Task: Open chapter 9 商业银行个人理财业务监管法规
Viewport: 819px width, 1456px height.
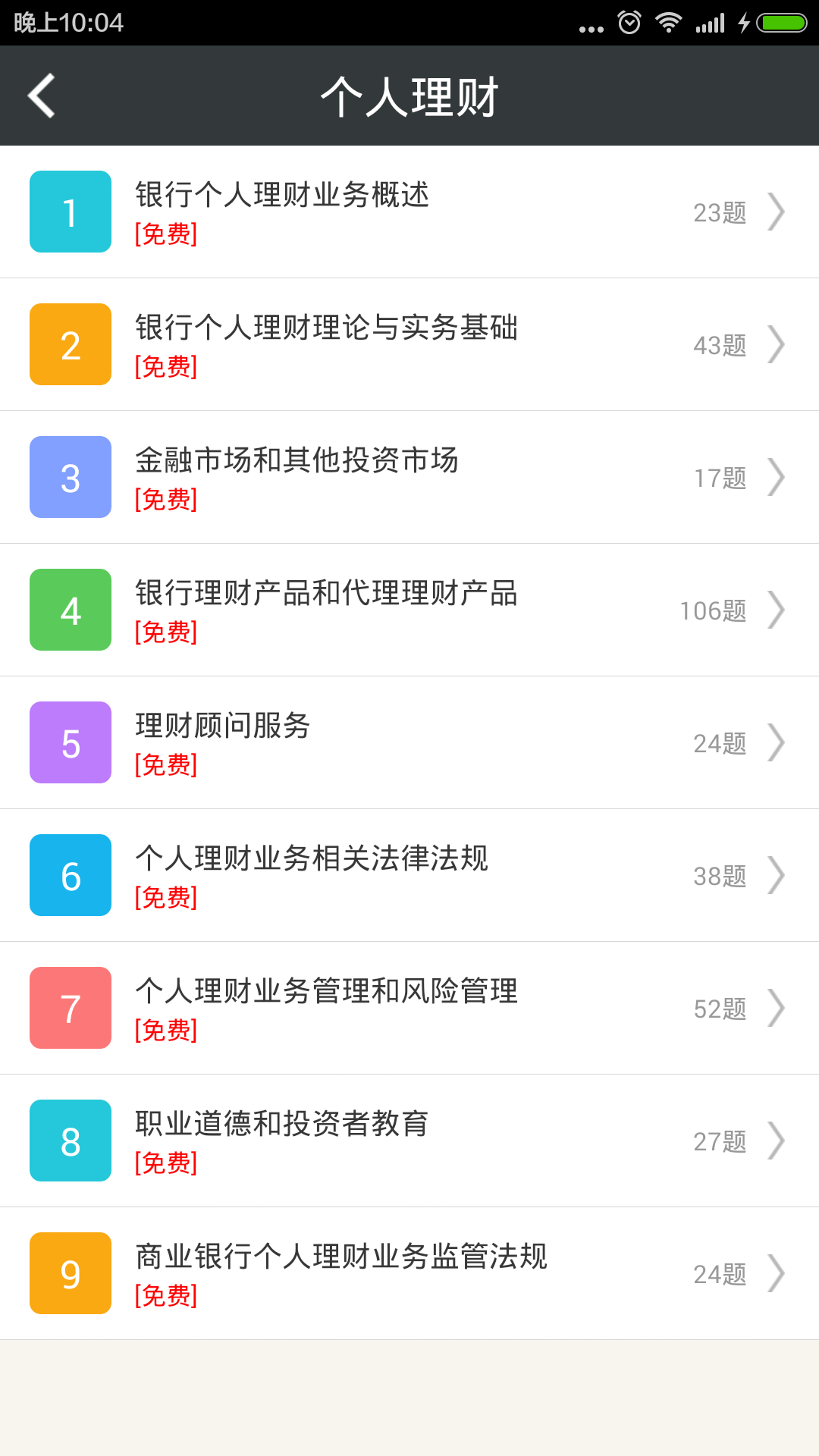Action: pos(409,1273)
